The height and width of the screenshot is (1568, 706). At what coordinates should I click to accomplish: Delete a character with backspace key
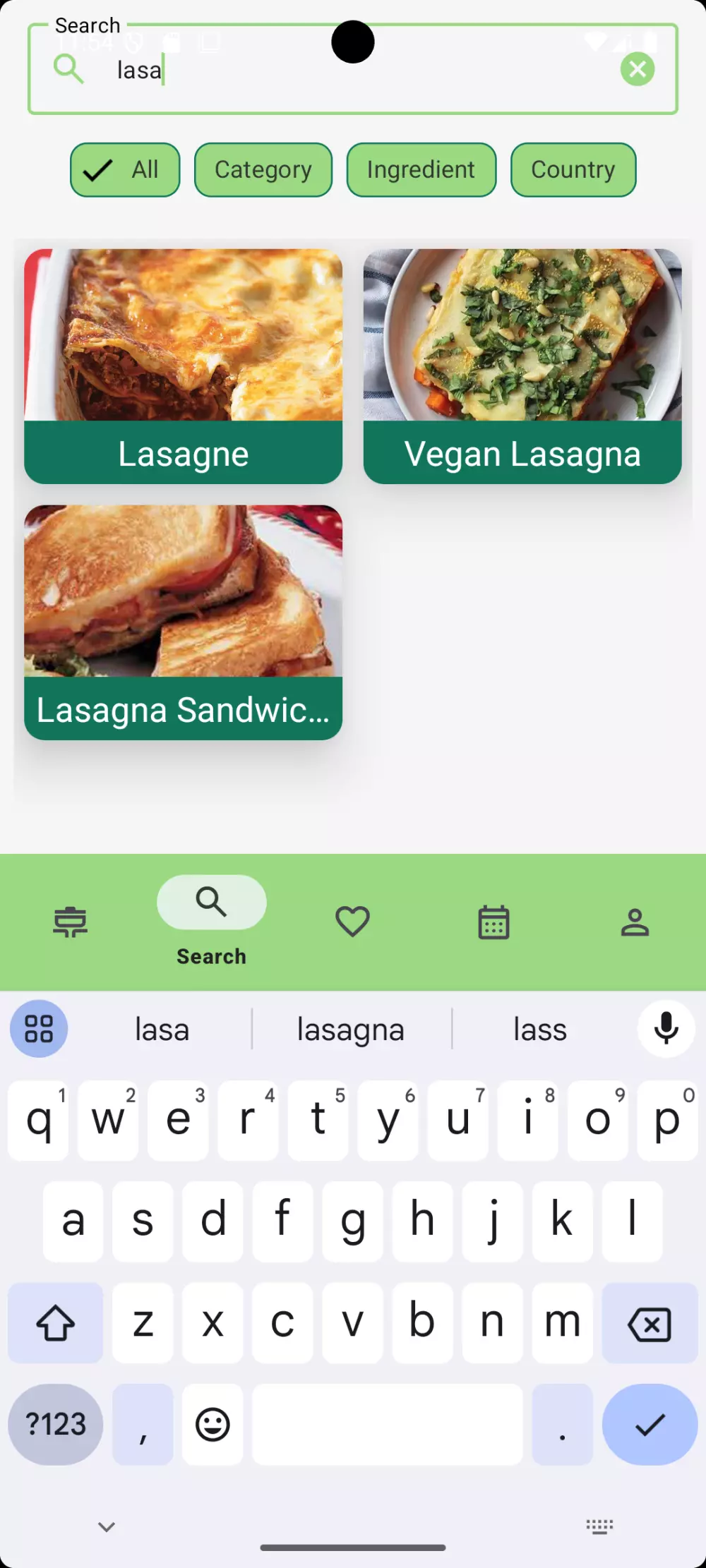click(x=650, y=1324)
